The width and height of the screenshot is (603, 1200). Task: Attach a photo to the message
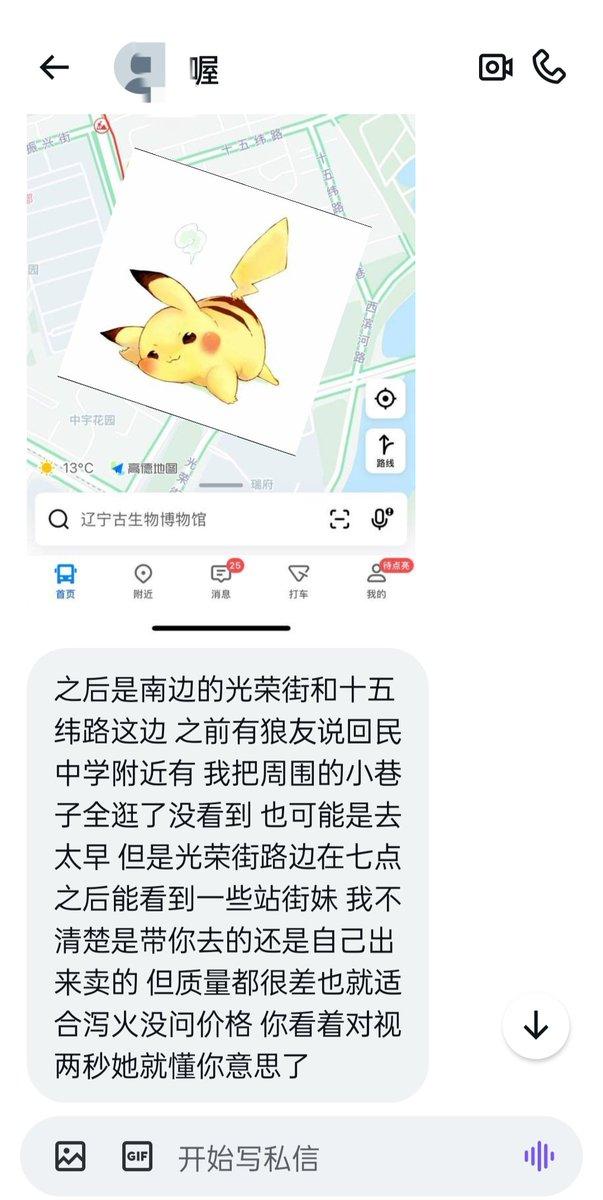click(71, 1156)
